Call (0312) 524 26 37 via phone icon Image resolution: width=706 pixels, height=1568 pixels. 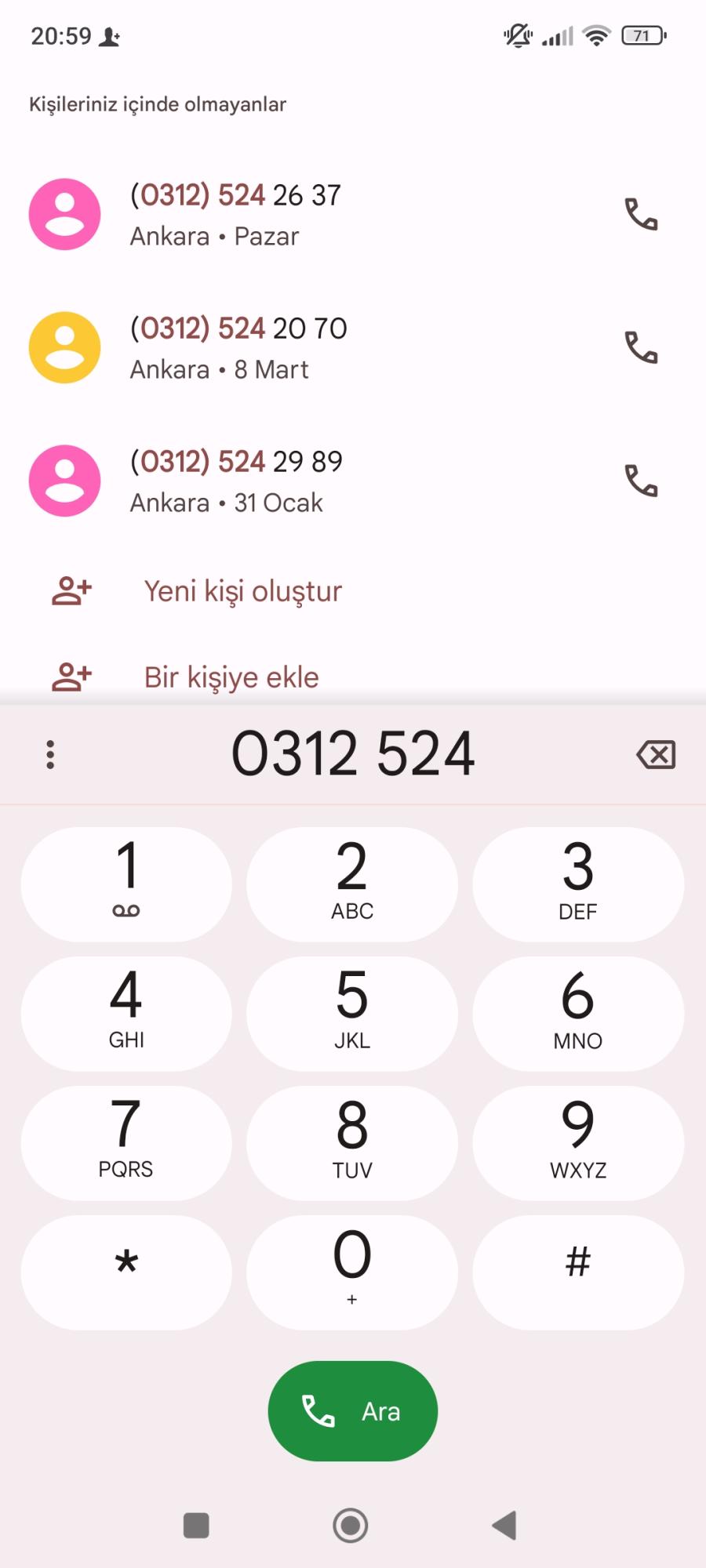[640, 214]
